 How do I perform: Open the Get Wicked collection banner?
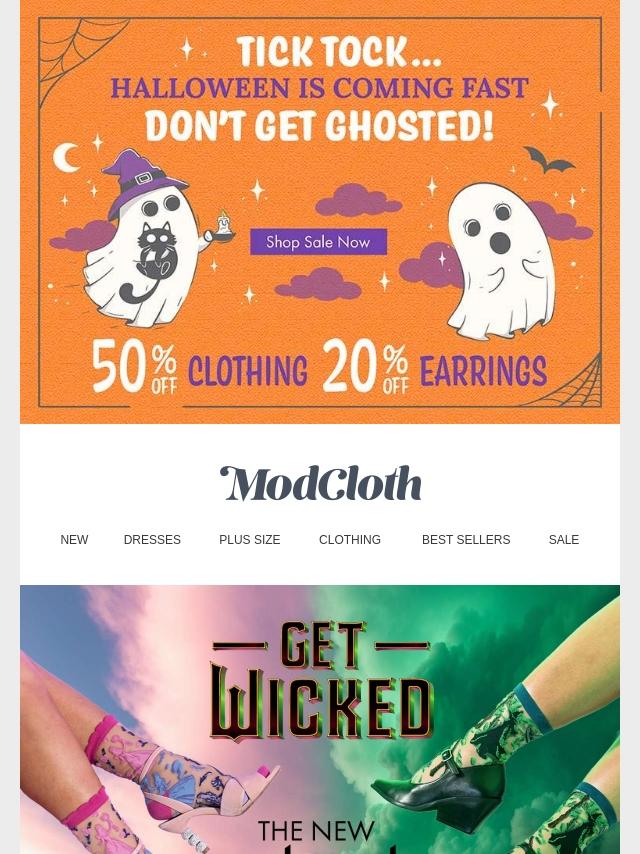320,720
